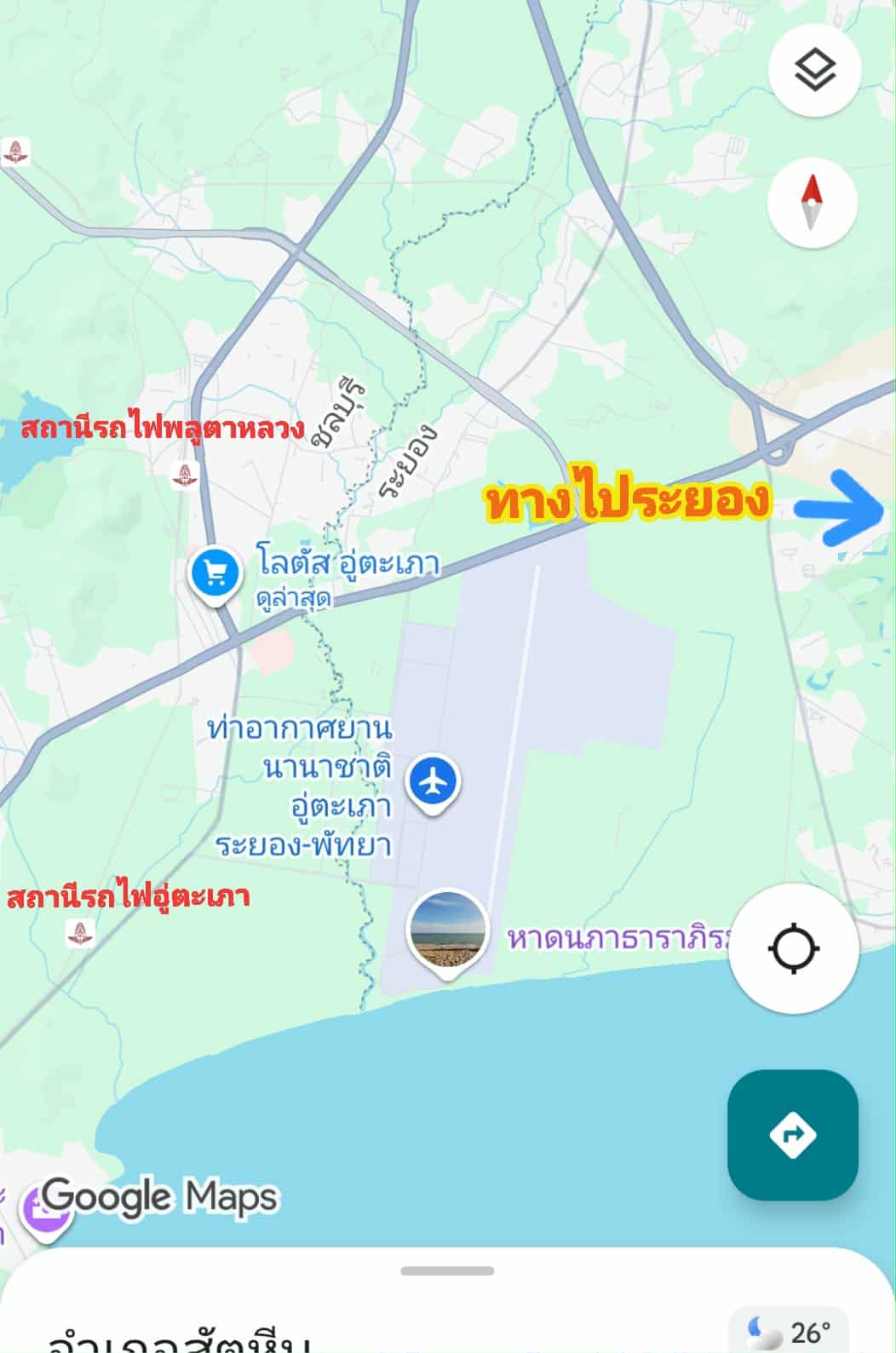Open directions with the teal button
This screenshot has width=896, height=1353.
(x=792, y=1134)
